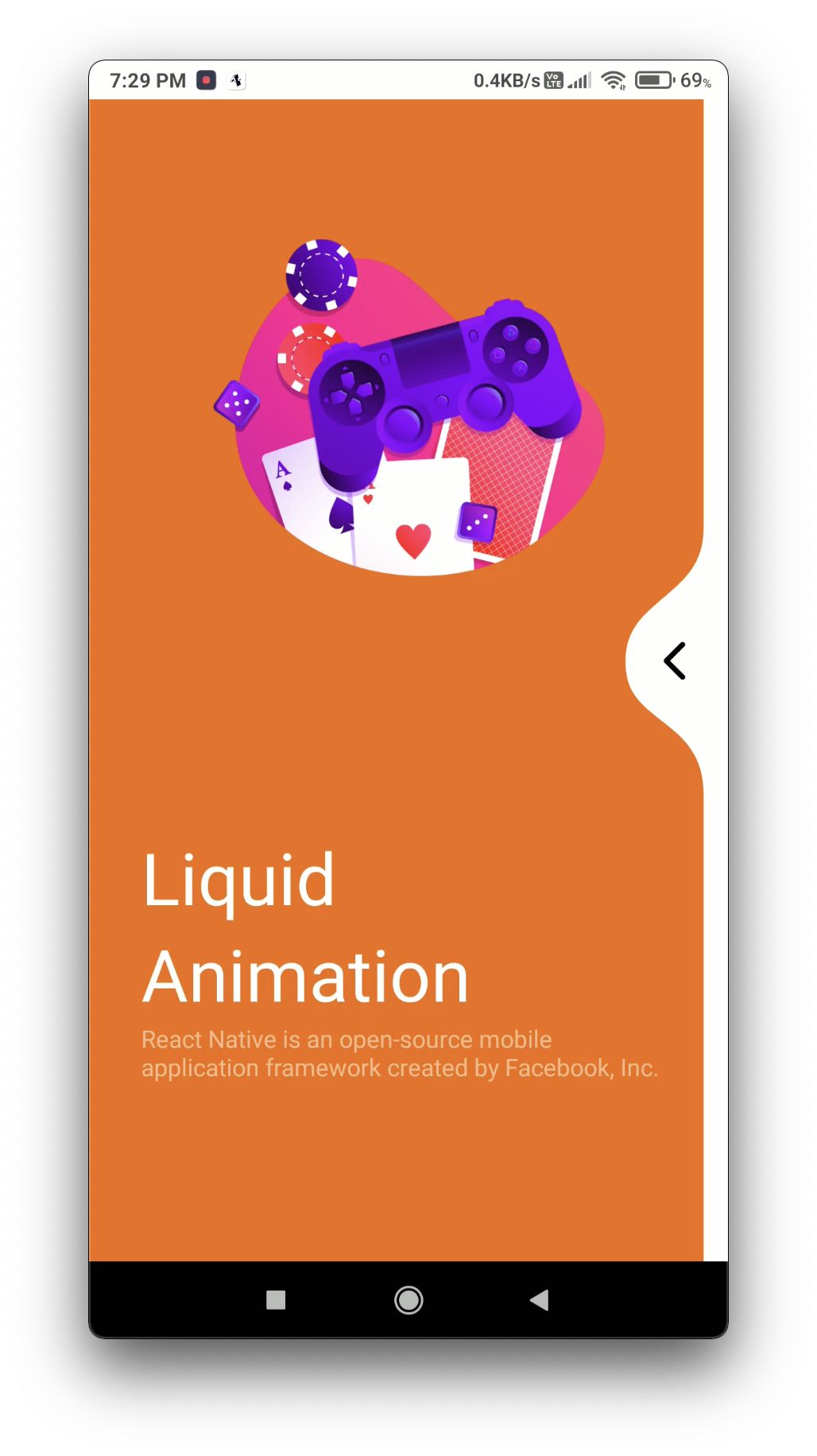
Task: Click the purple poker chip graphic
Action: tap(320, 274)
